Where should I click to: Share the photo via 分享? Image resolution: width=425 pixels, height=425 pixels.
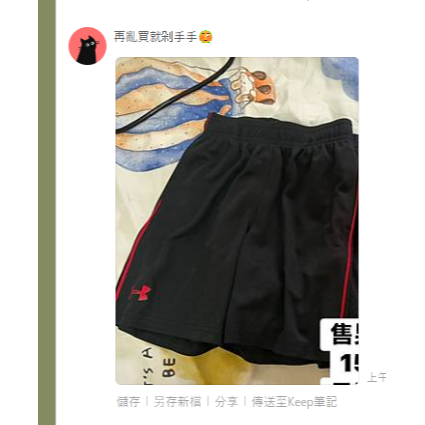click(226, 402)
